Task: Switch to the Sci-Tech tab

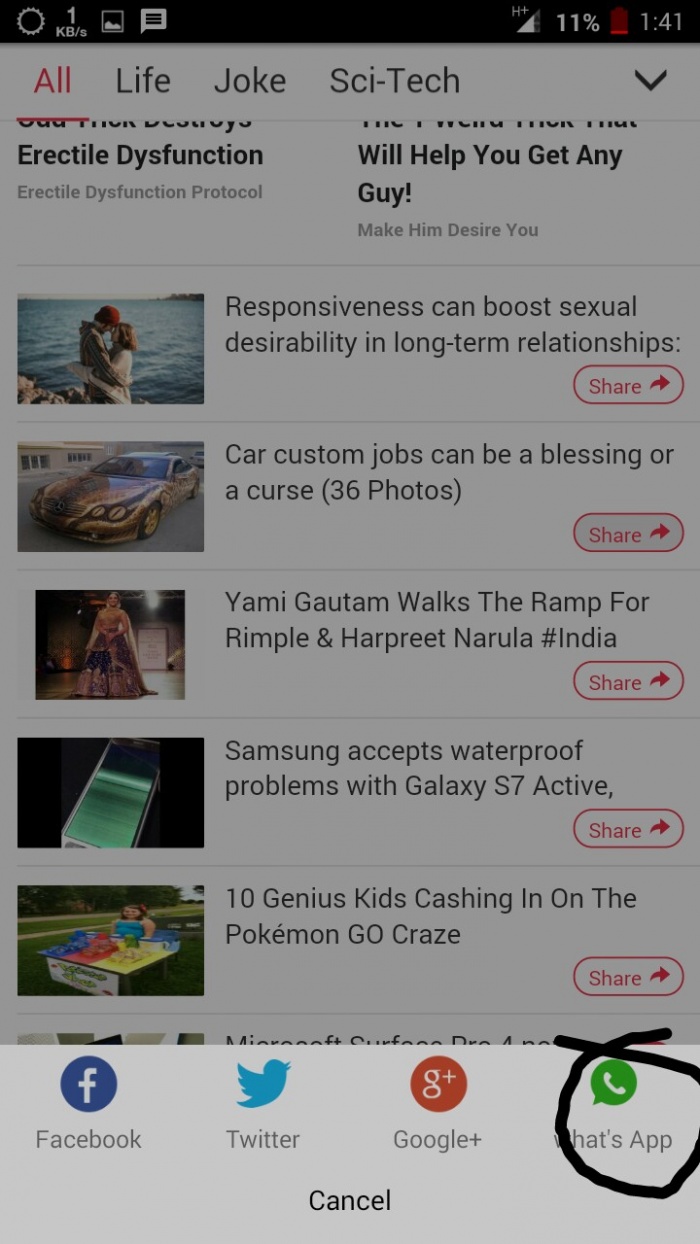Action: [x=394, y=81]
